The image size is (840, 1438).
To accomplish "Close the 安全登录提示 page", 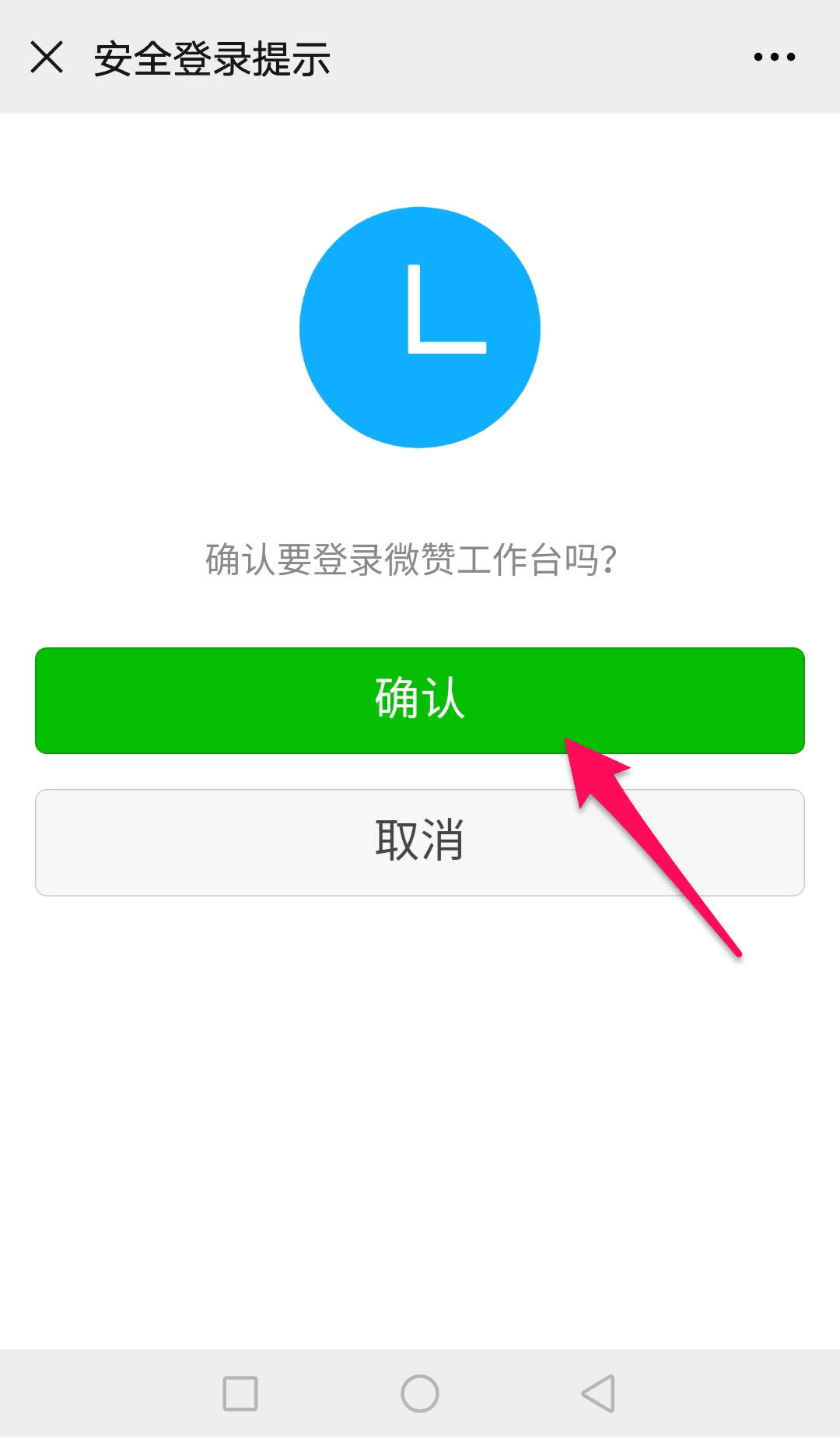I will (x=47, y=58).
